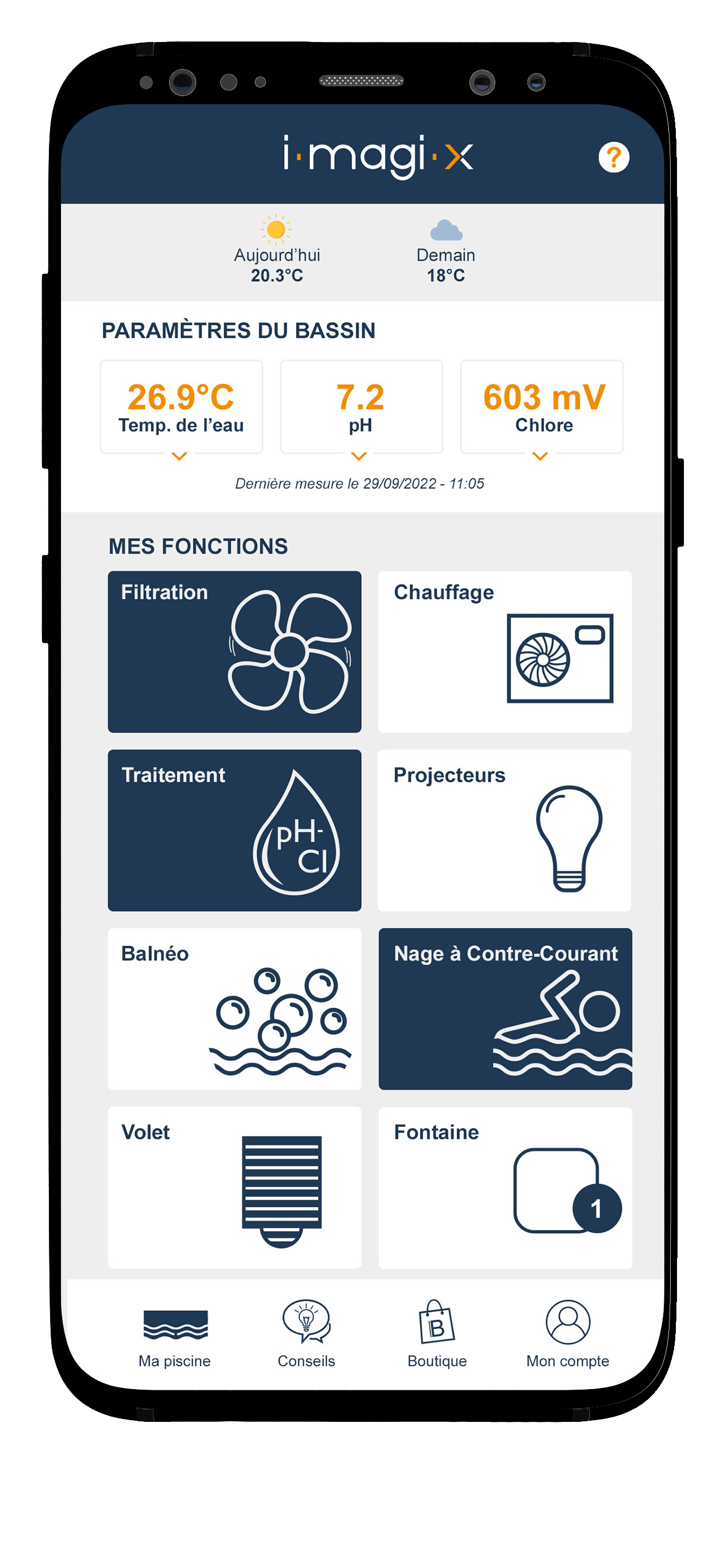
Task: Open Nage à Contre-Courant tile
Action: 505,1008
